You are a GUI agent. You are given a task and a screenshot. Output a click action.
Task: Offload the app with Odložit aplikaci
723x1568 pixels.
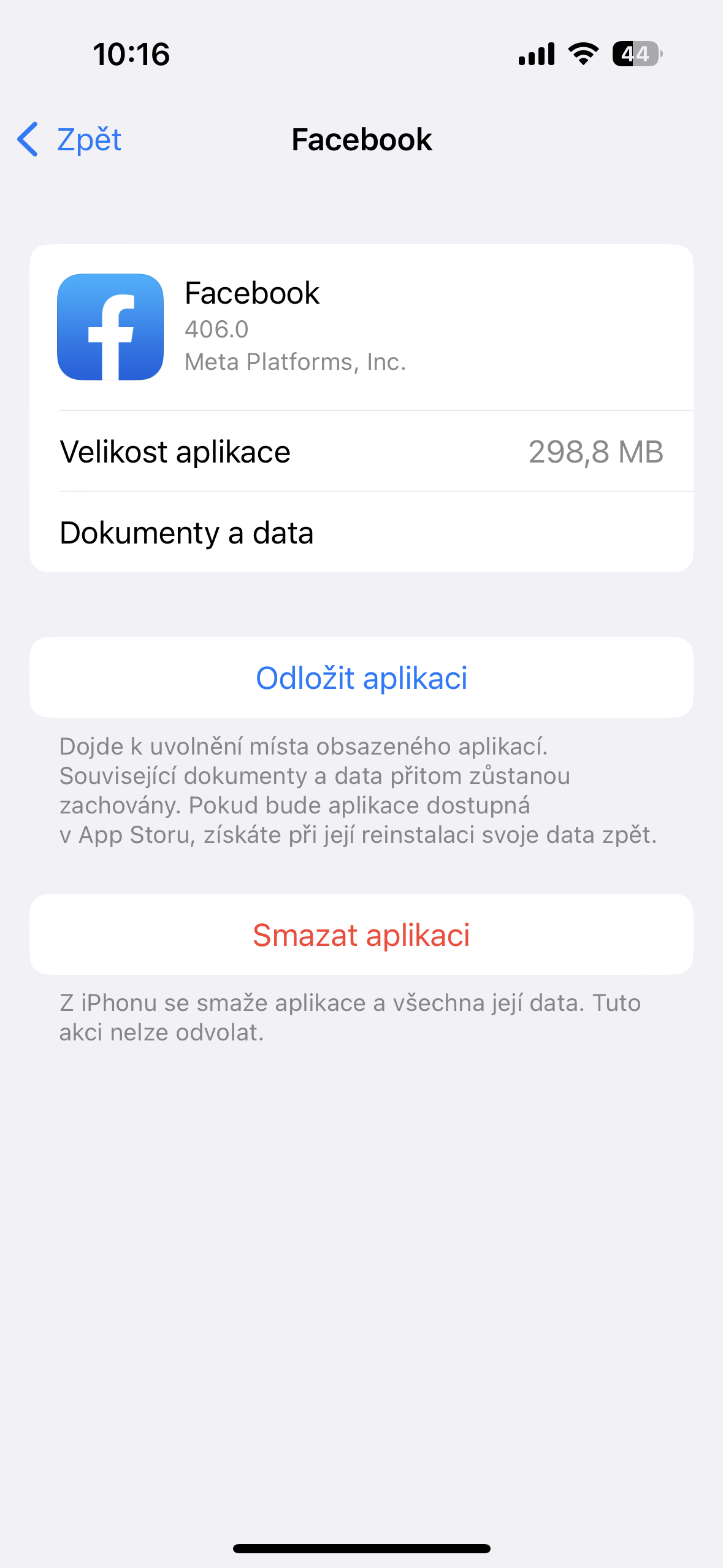361,678
